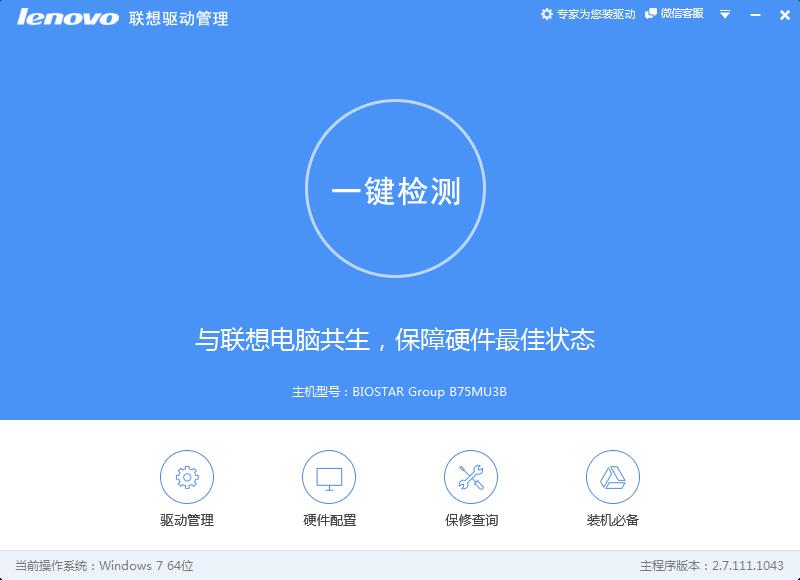Screen dimensions: 800x580
Task: Minimize the window
Action: pyautogui.click(x=753, y=14)
